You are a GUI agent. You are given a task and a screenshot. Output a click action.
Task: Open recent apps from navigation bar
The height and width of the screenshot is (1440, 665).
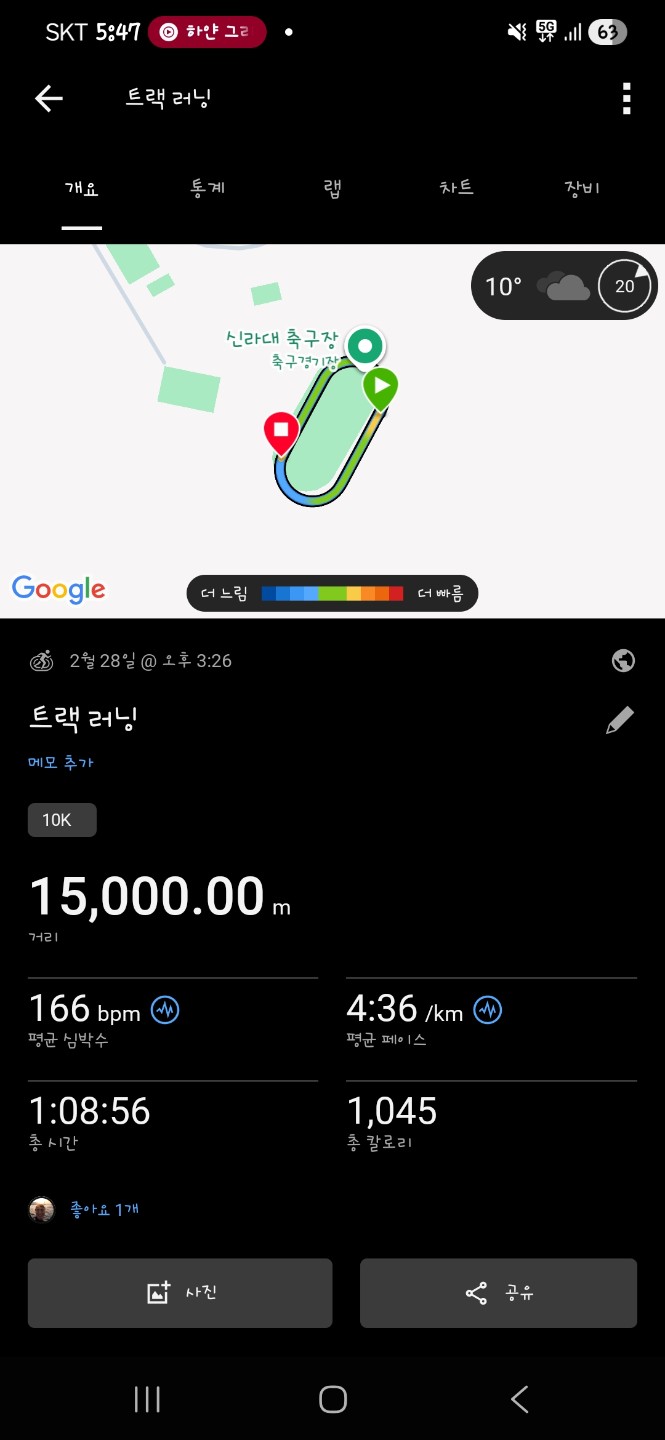tap(147, 1399)
